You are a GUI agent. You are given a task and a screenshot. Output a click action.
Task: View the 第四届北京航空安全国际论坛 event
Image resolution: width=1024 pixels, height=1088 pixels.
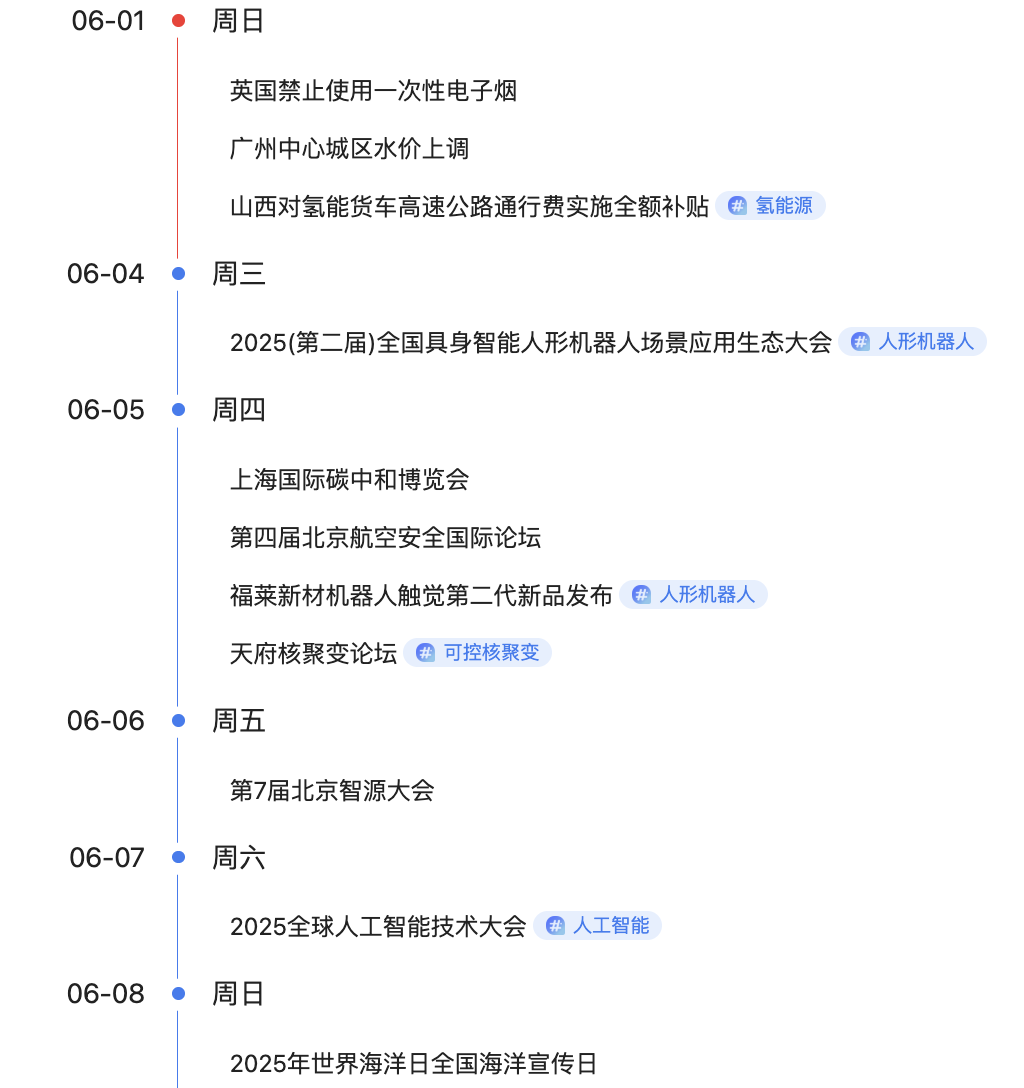point(385,538)
